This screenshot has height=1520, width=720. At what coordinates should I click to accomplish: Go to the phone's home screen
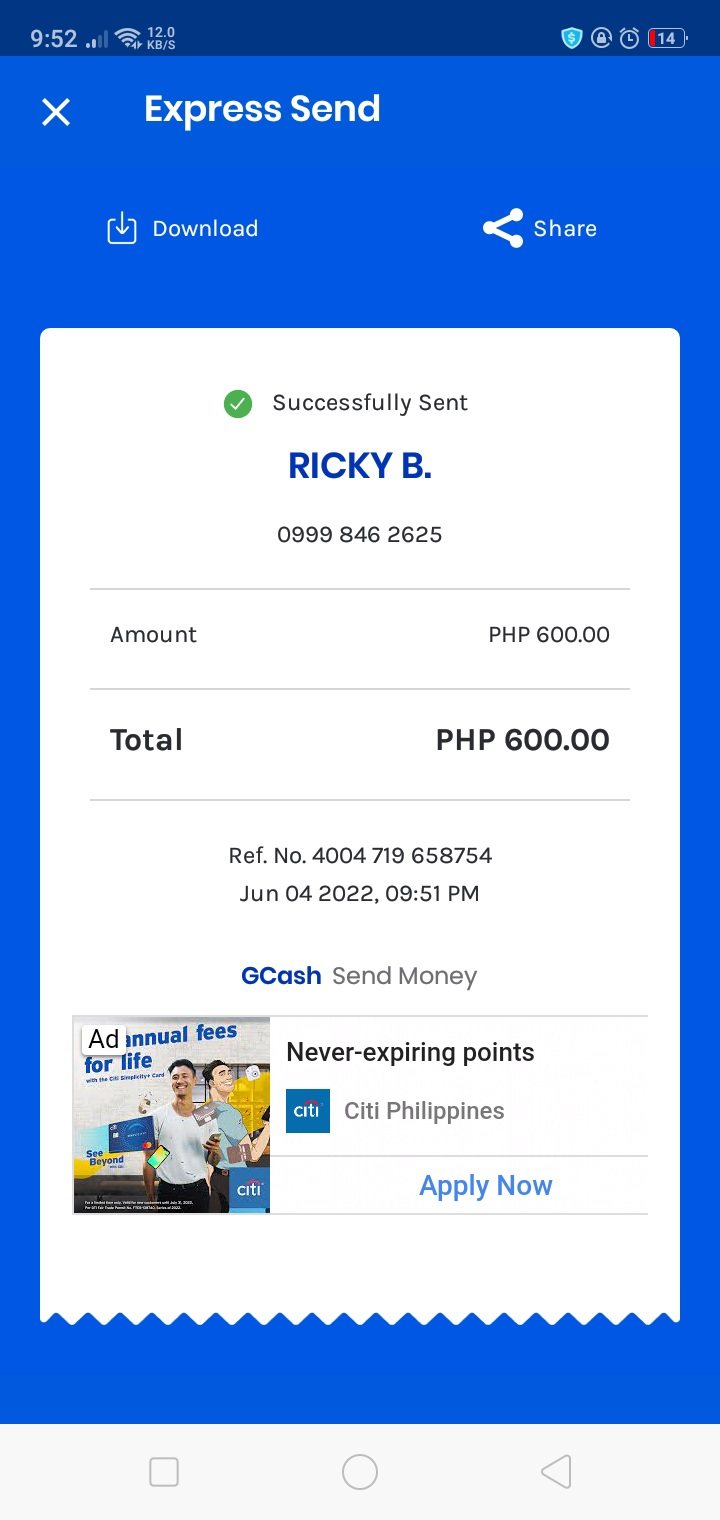(360, 1472)
